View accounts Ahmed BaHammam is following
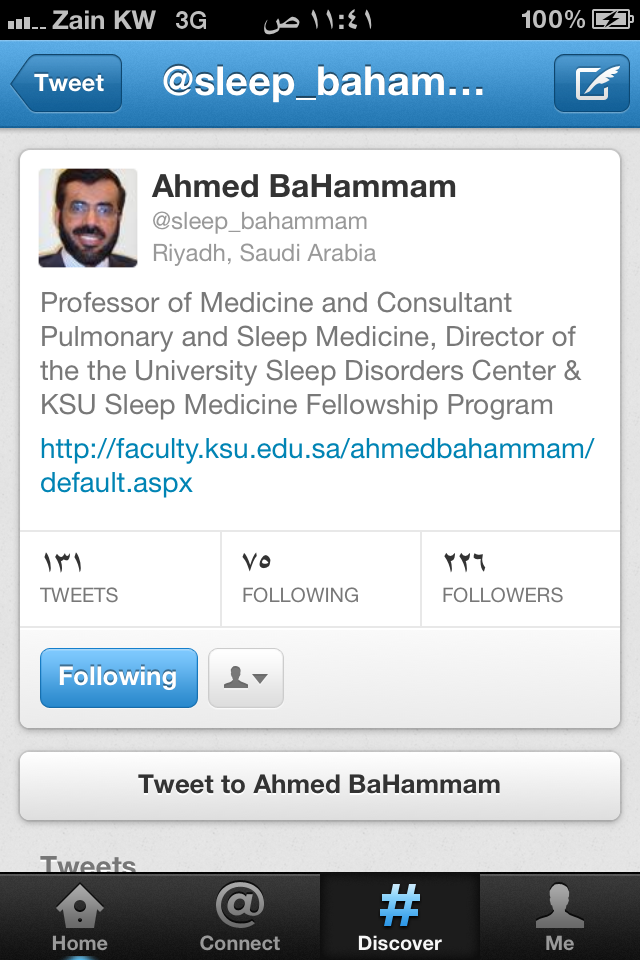The height and width of the screenshot is (960, 640). click(x=320, y=579)
